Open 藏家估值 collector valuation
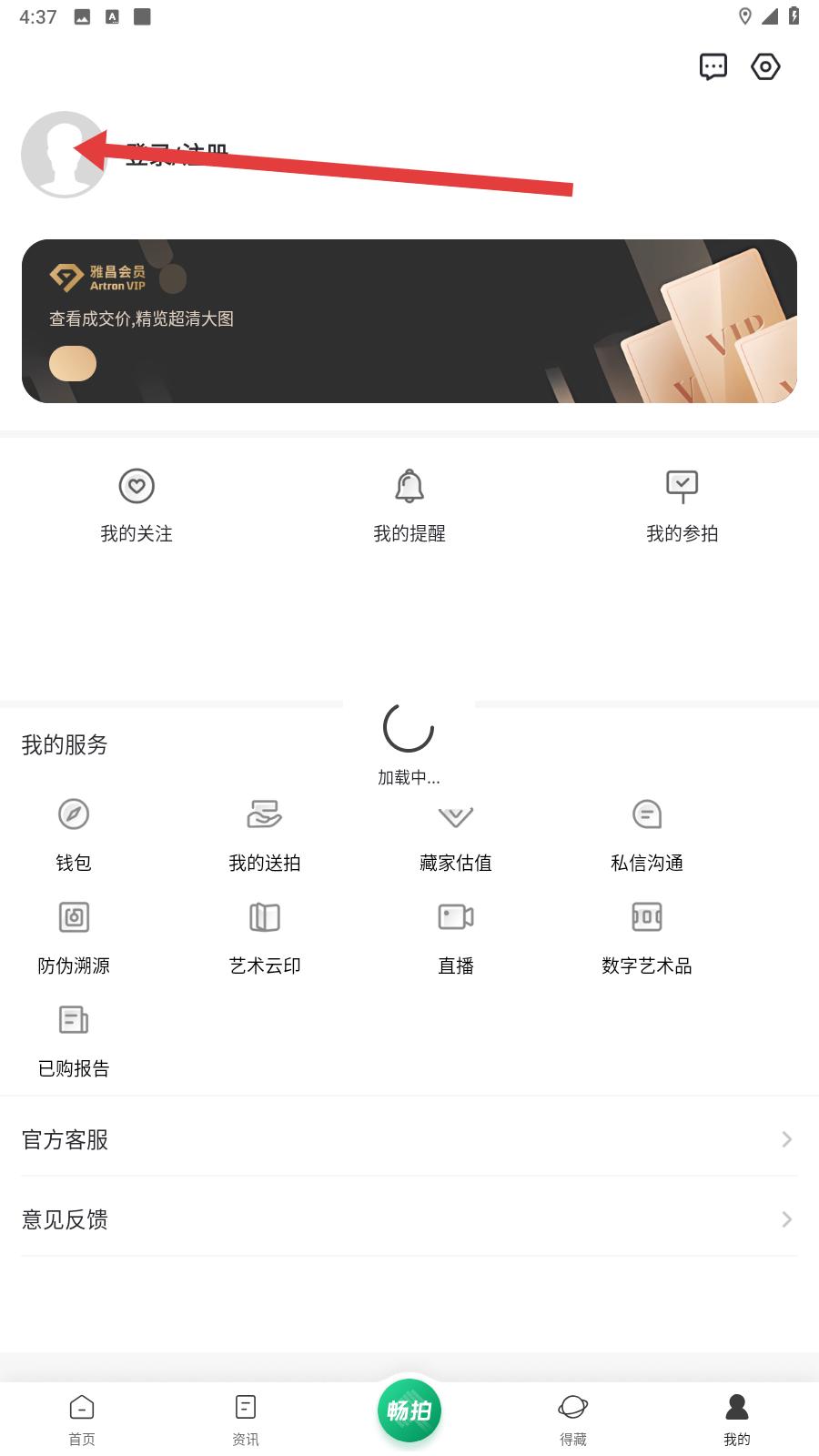This screenshot has height=1456, width=819. [455, 833]
